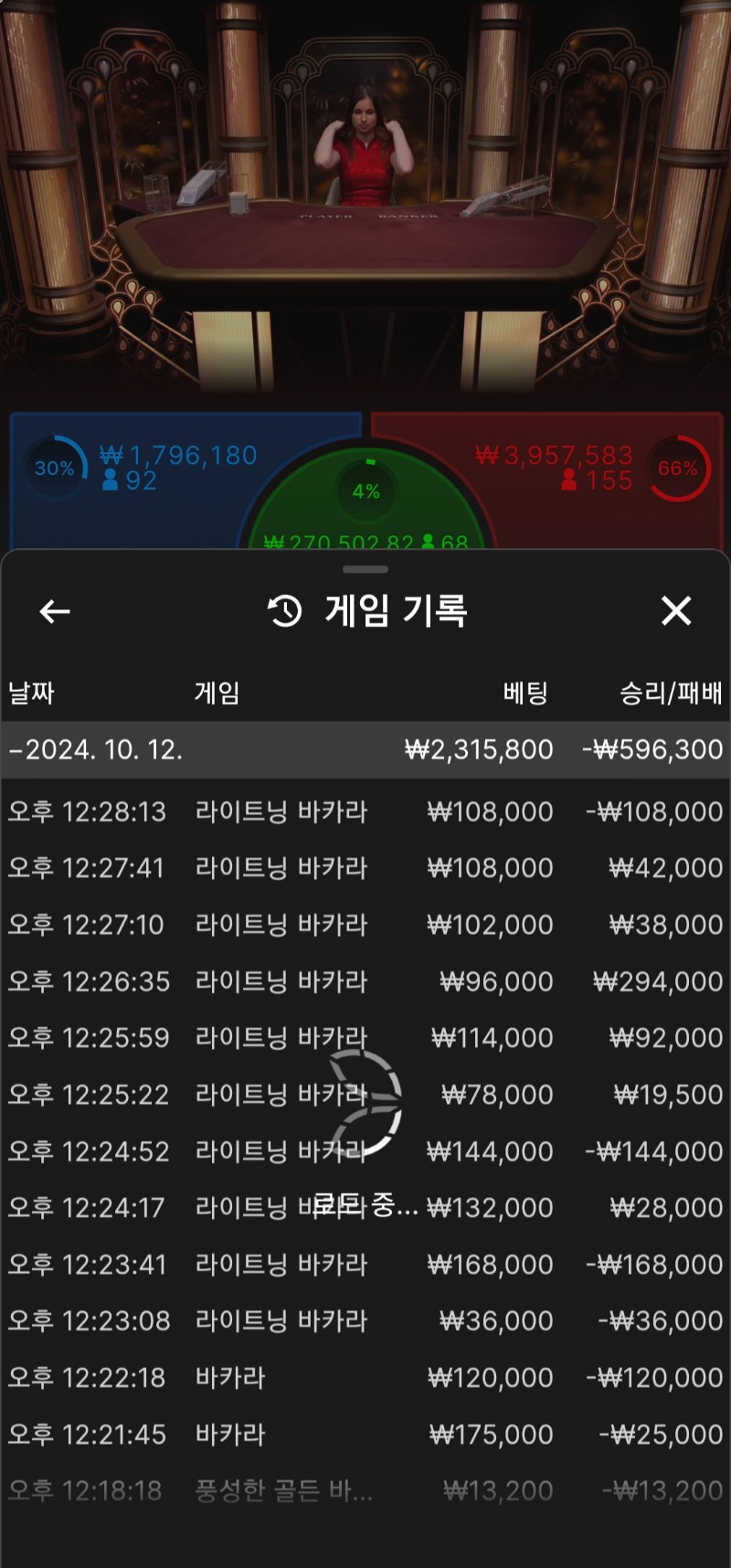731x1568 pixels.
Task: Collapse the 2024. 10. 12. date group
Action: 95,750
